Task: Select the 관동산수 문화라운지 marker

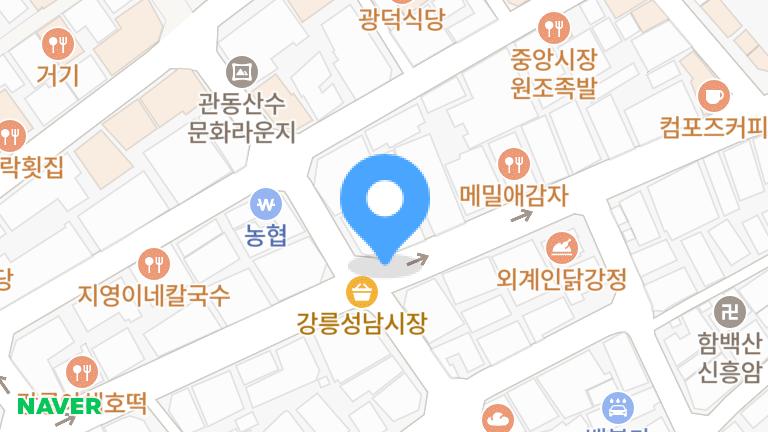Action: tap(241, 71)
